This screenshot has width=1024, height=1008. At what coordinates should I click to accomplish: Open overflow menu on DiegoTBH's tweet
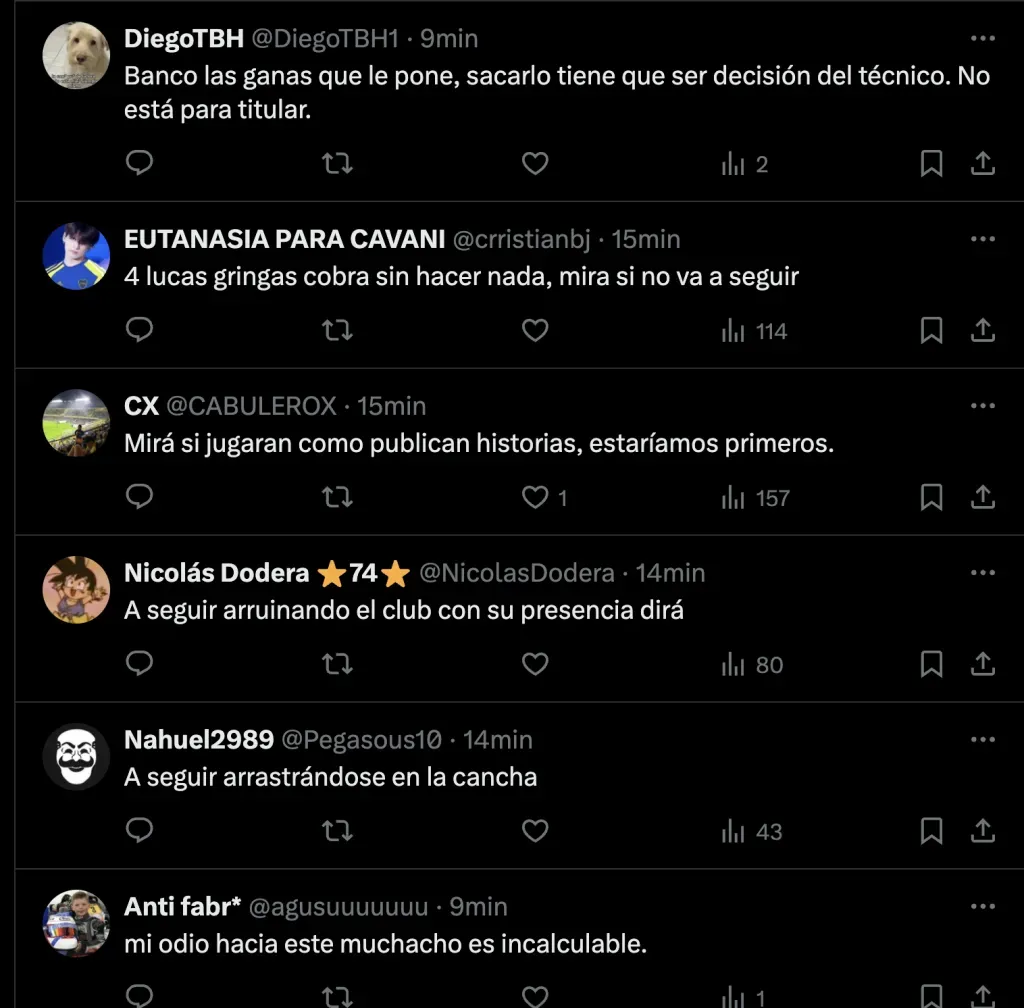[983, 39]
